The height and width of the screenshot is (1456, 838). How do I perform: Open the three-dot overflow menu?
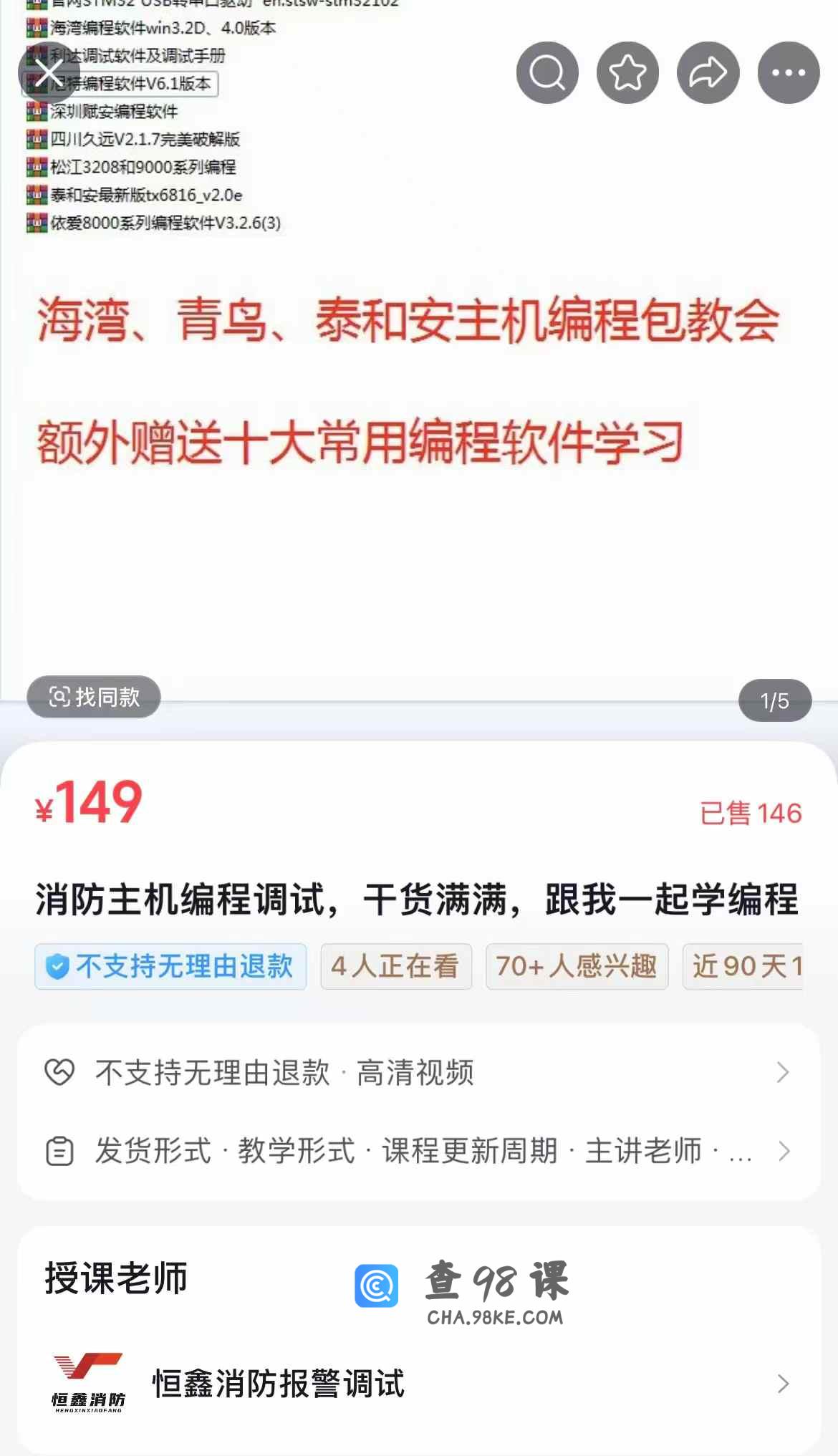click(788, 72)
